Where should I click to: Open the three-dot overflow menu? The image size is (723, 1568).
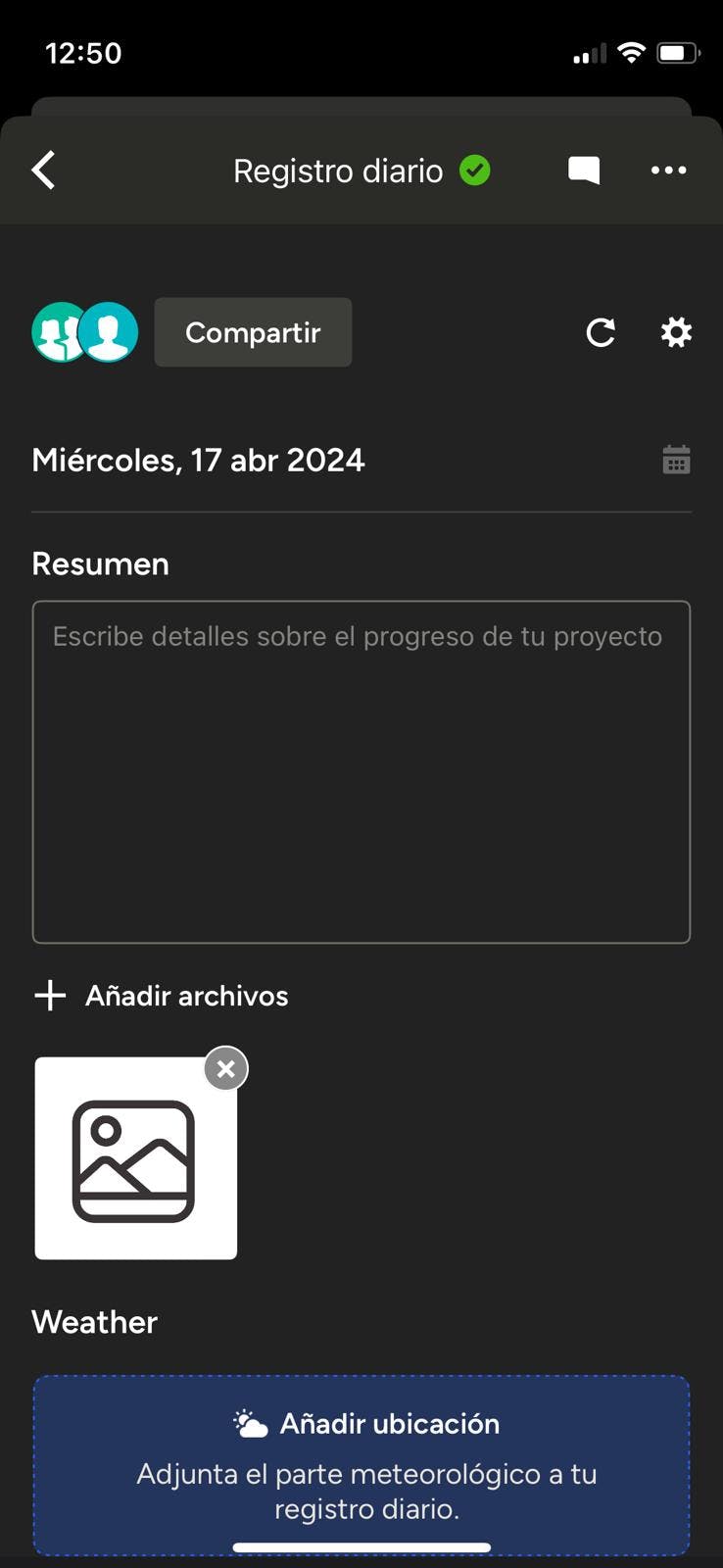[668, 171]
